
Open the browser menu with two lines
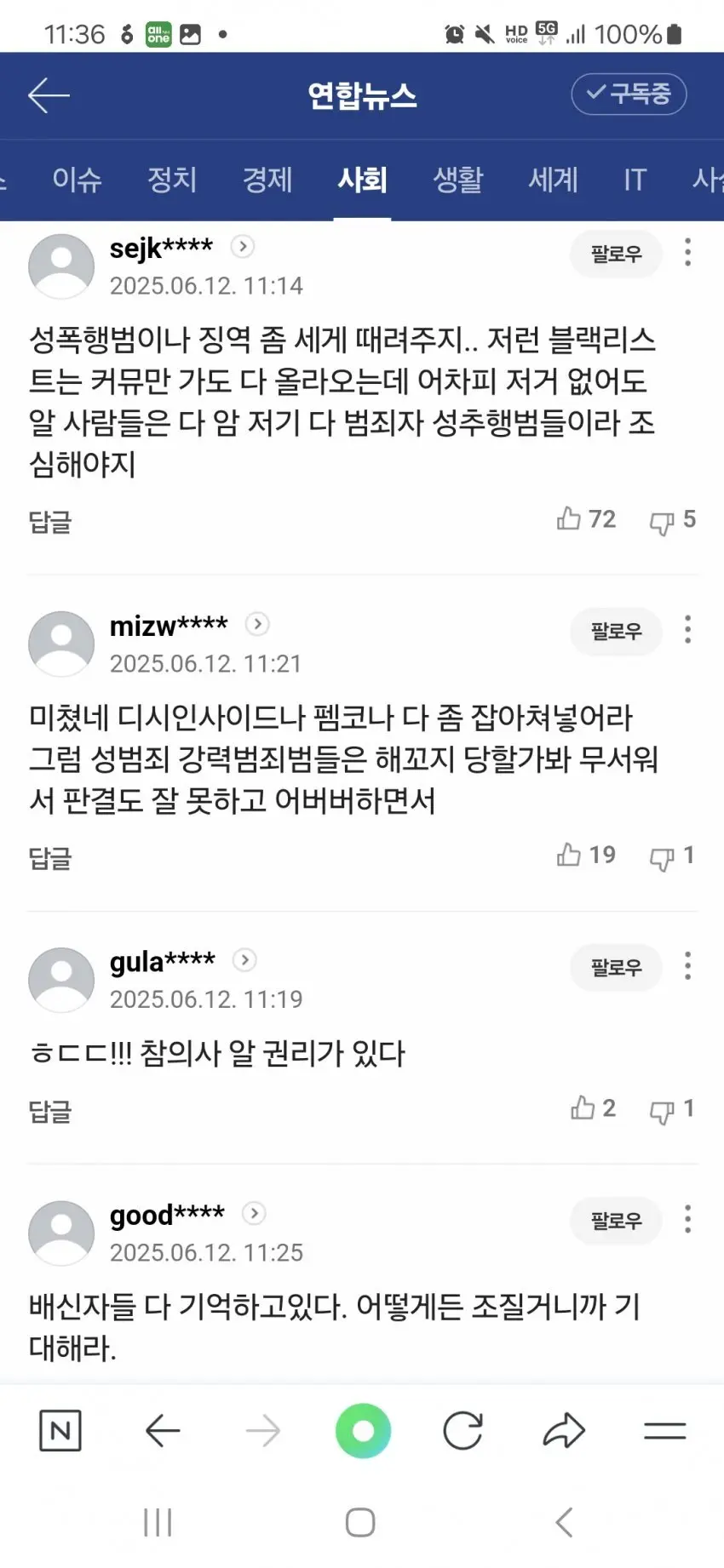[x=664, y=1430]
